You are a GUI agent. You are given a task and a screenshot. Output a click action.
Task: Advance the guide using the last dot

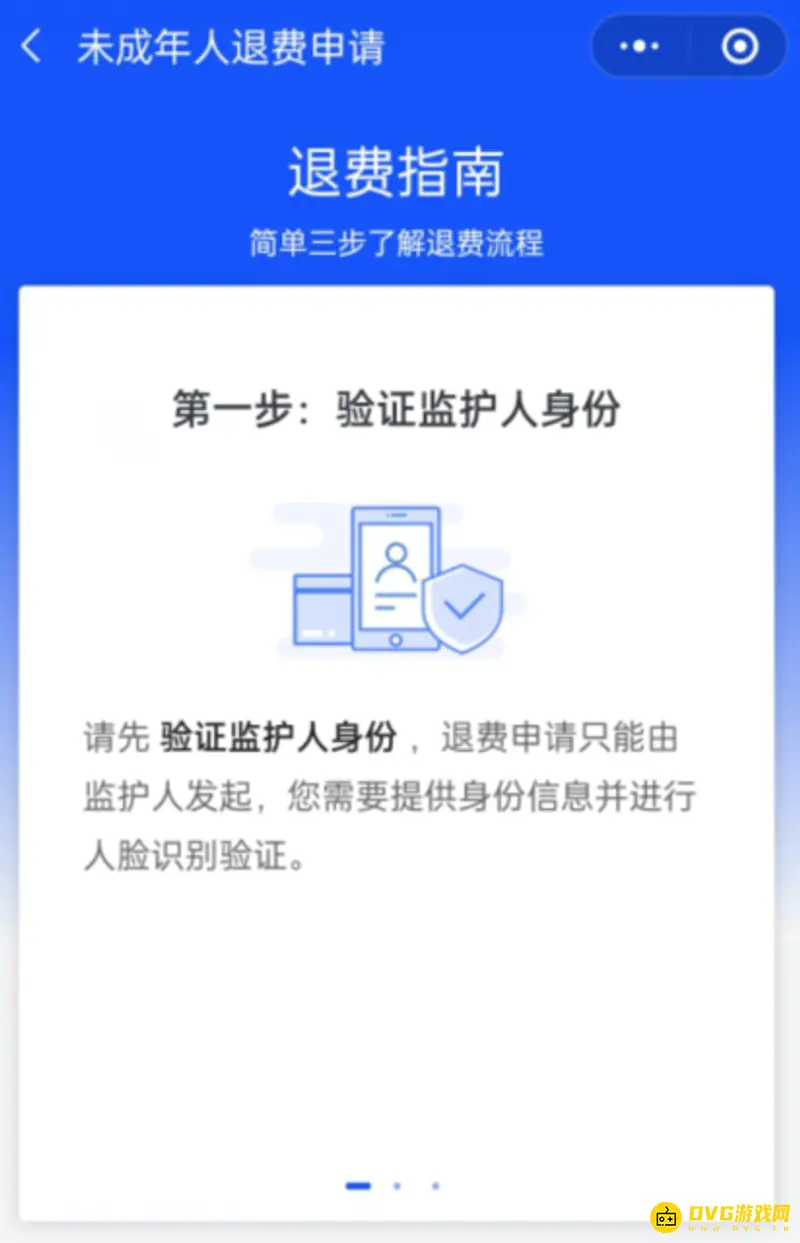click(434, 1185)
